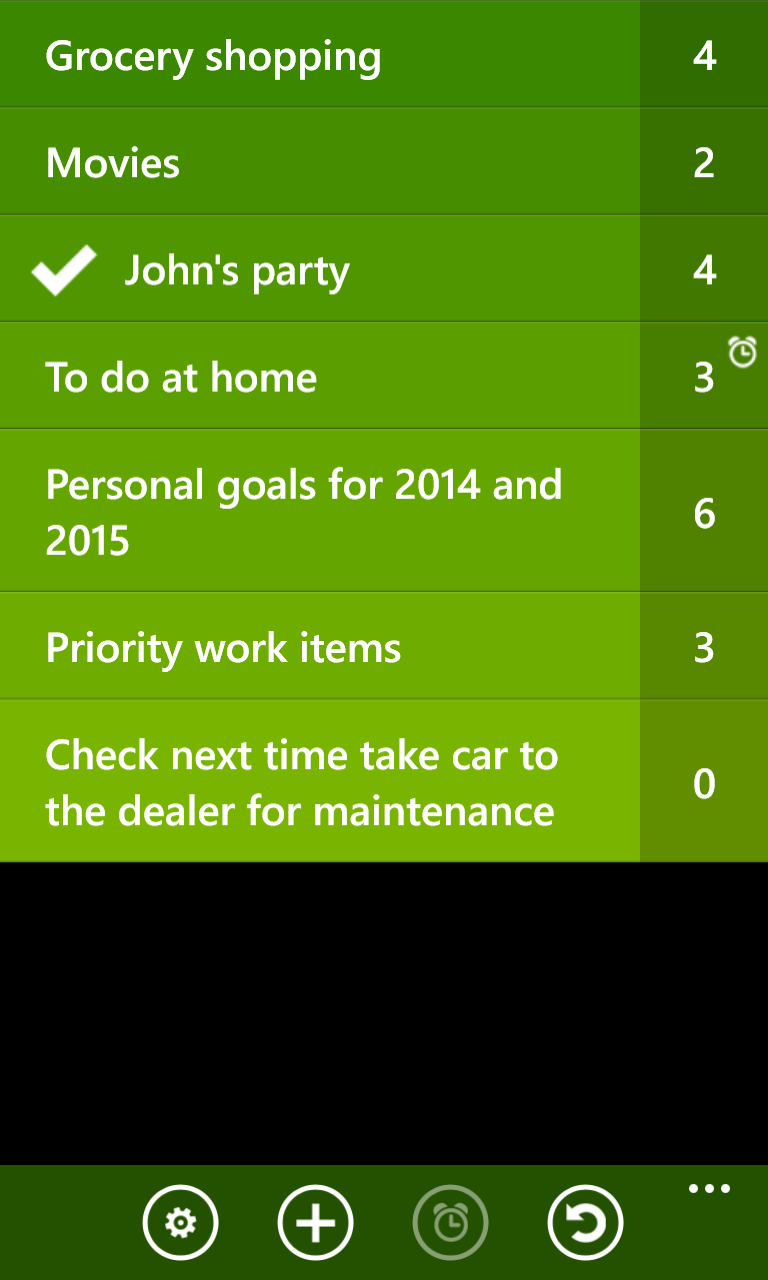The width and height of the screenshot is (768, 1280).
Task: Open more options via the ellipsis
Action: pos(710,1188)
